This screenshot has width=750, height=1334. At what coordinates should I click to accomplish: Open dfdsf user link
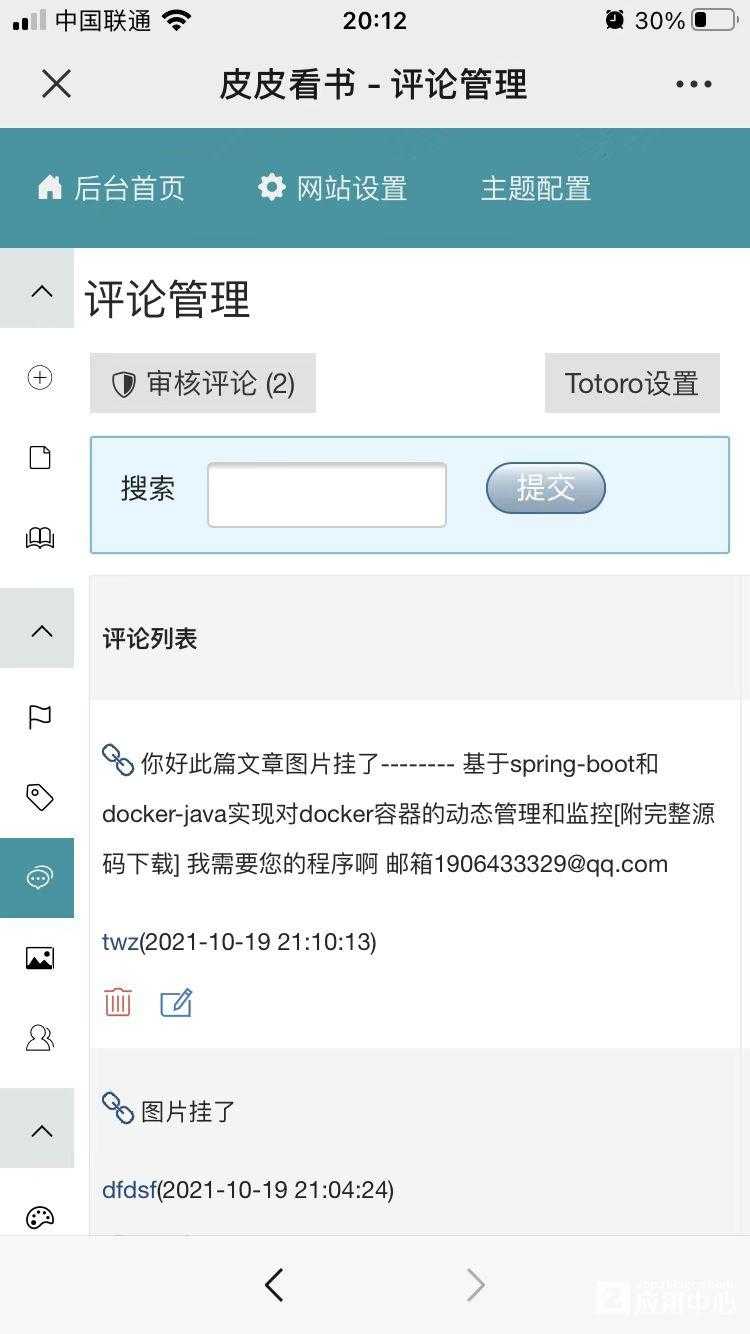tap(129, 1190)
